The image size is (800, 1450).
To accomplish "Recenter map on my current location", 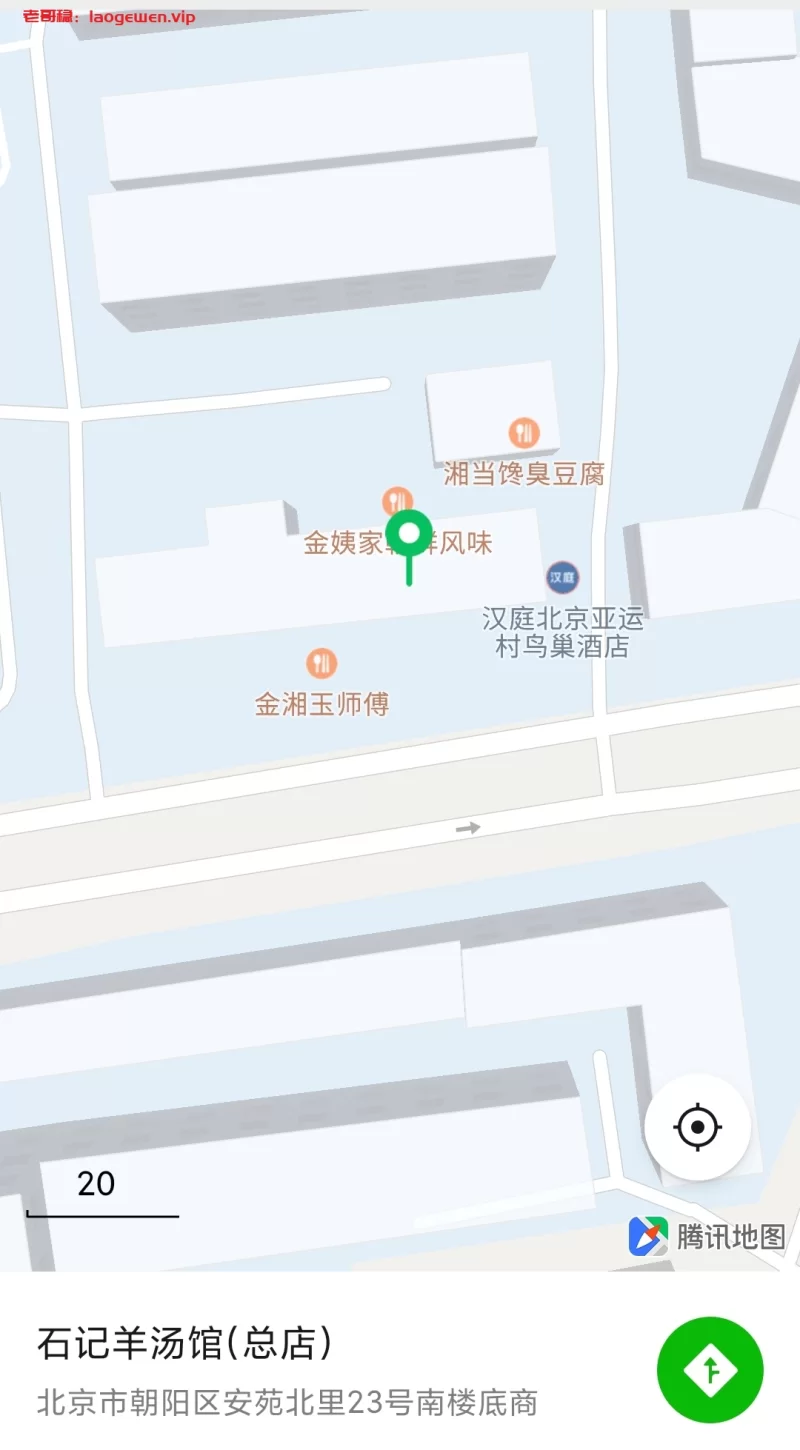I will [x=697, y=1127].
